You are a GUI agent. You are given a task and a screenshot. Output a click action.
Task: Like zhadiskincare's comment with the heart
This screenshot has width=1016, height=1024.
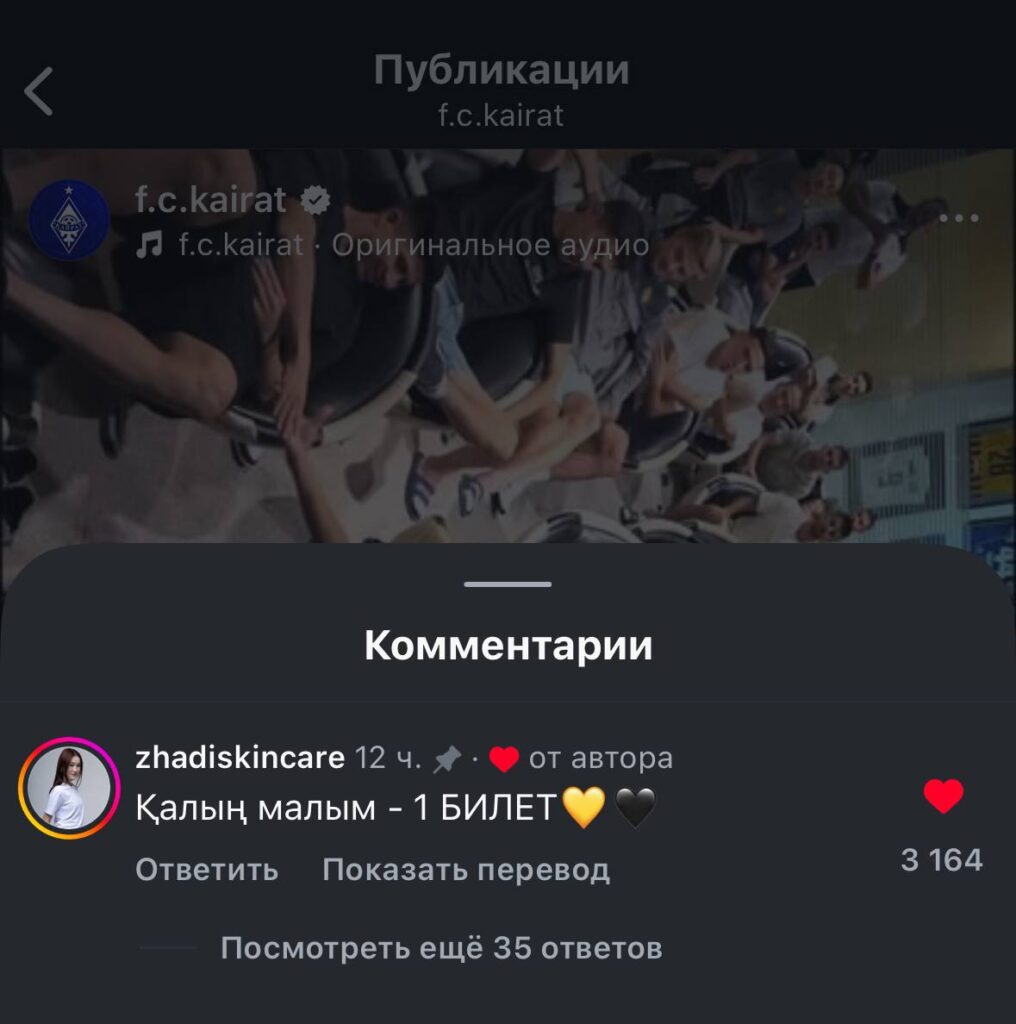pos(942,797)
